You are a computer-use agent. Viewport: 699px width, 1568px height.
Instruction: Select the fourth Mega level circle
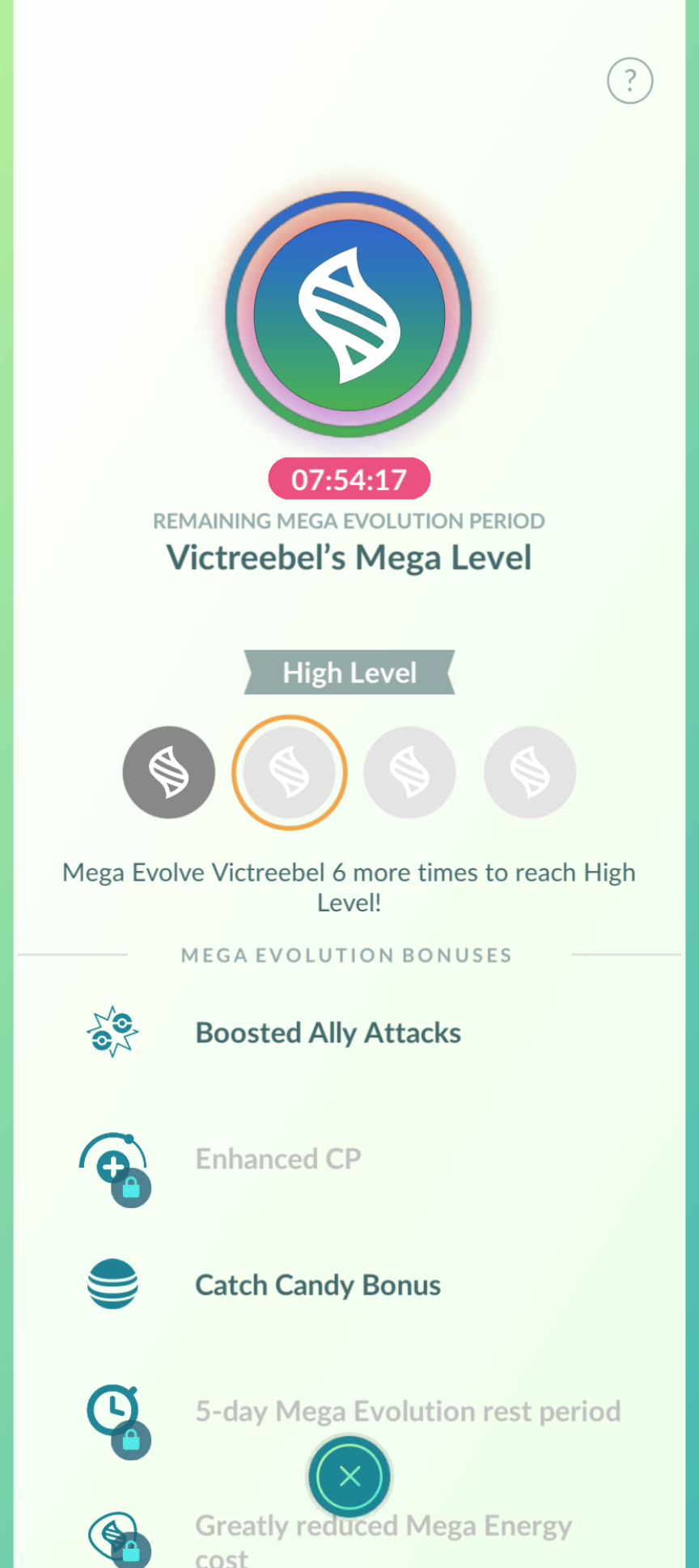(x=530, y=772)
